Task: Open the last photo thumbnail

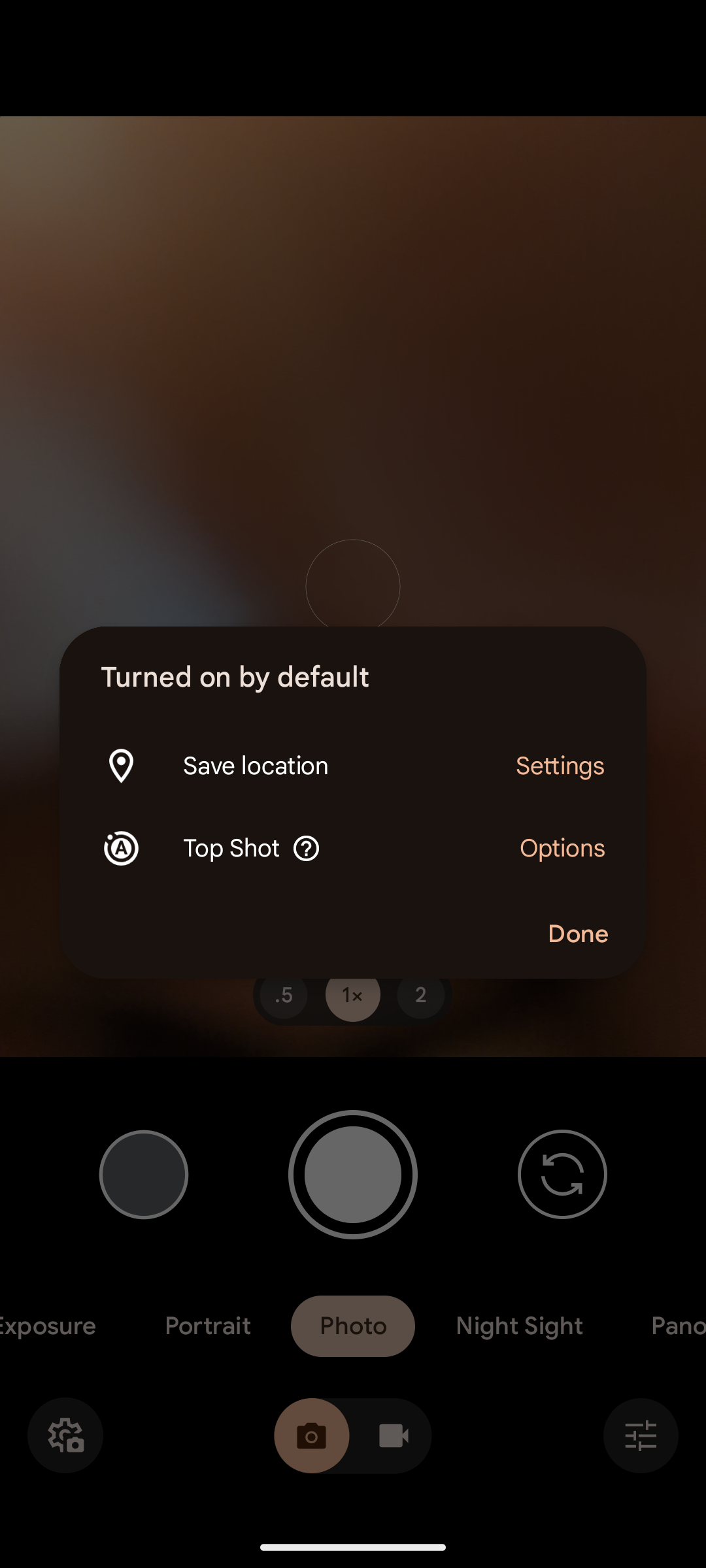Action: (x=144, y=1175)
